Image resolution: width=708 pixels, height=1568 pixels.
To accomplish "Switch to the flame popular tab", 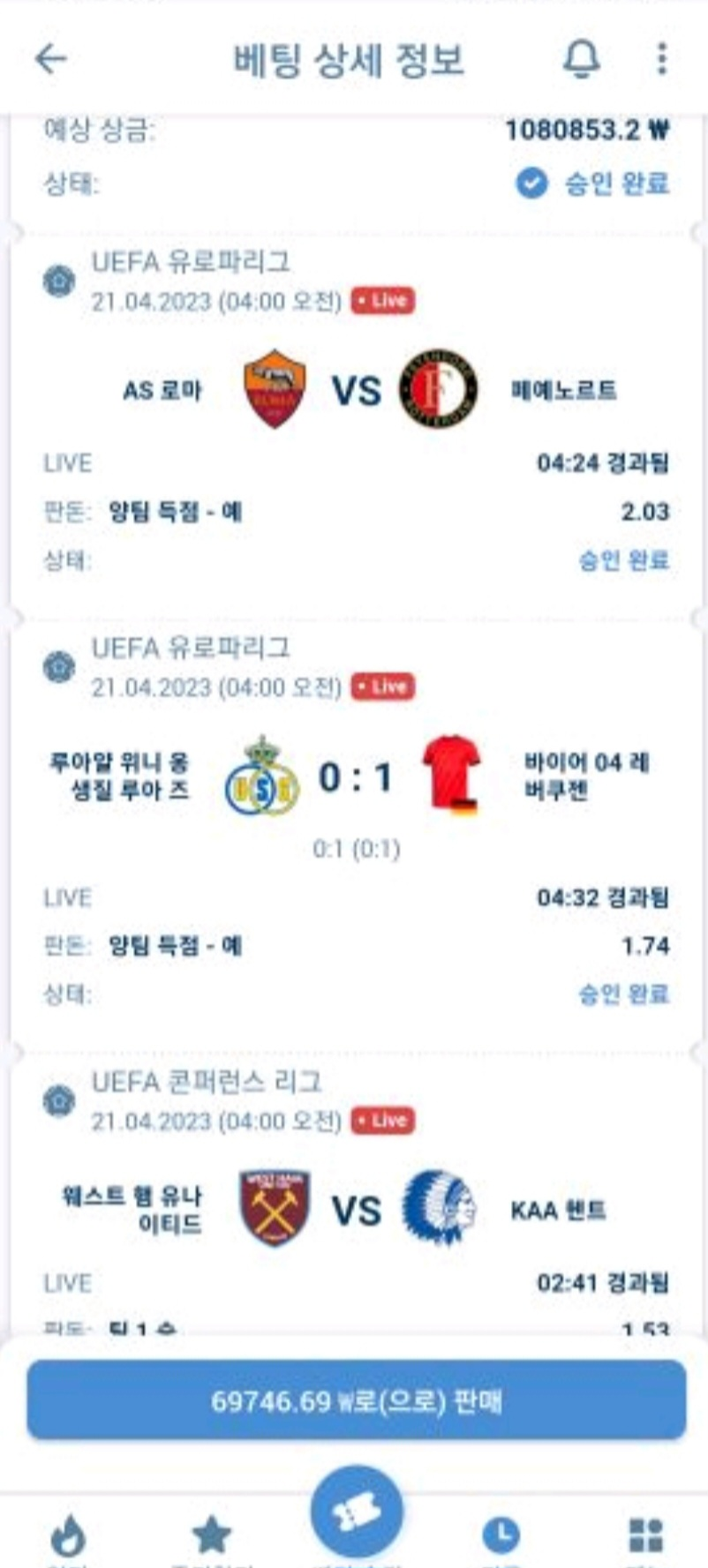I will click(x=69, y=1536).
